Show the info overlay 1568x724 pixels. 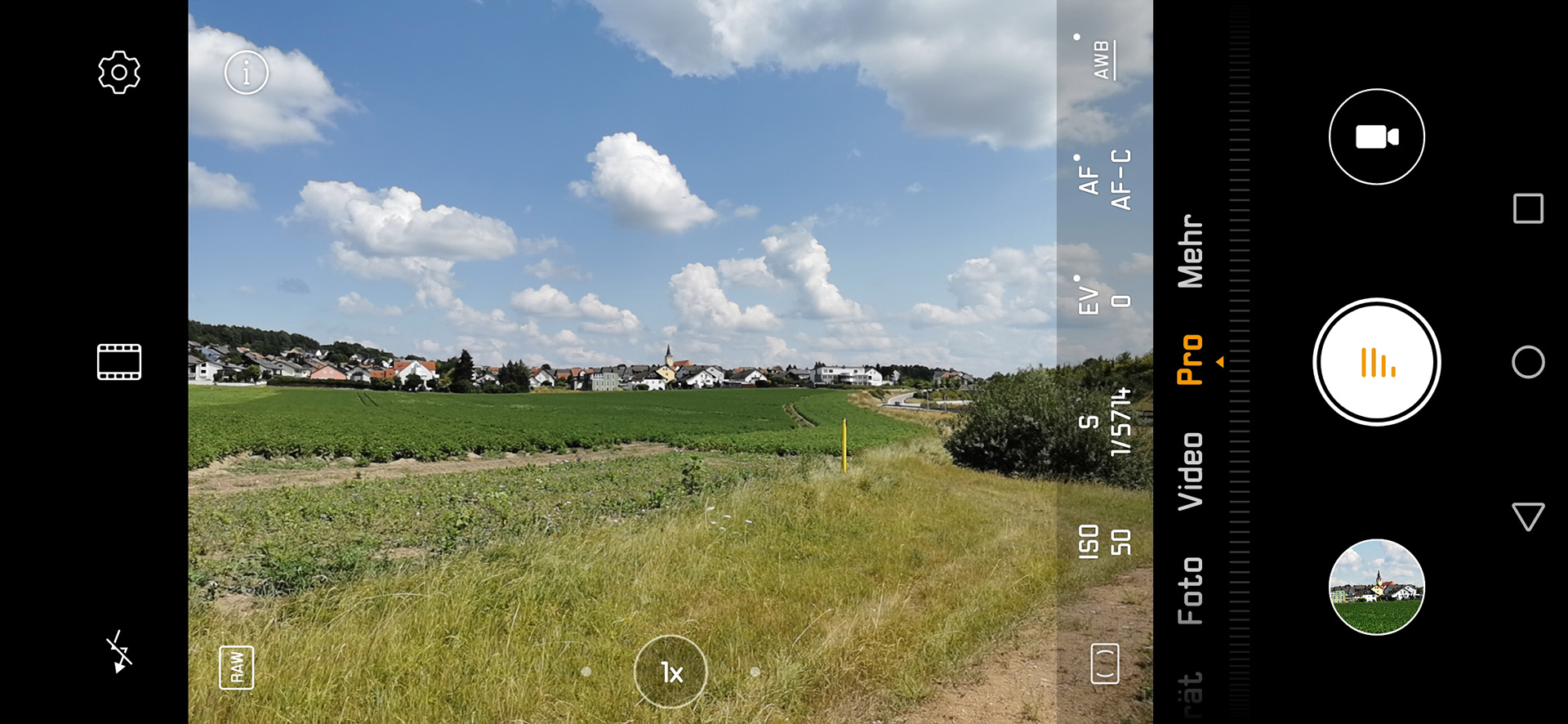246,73
